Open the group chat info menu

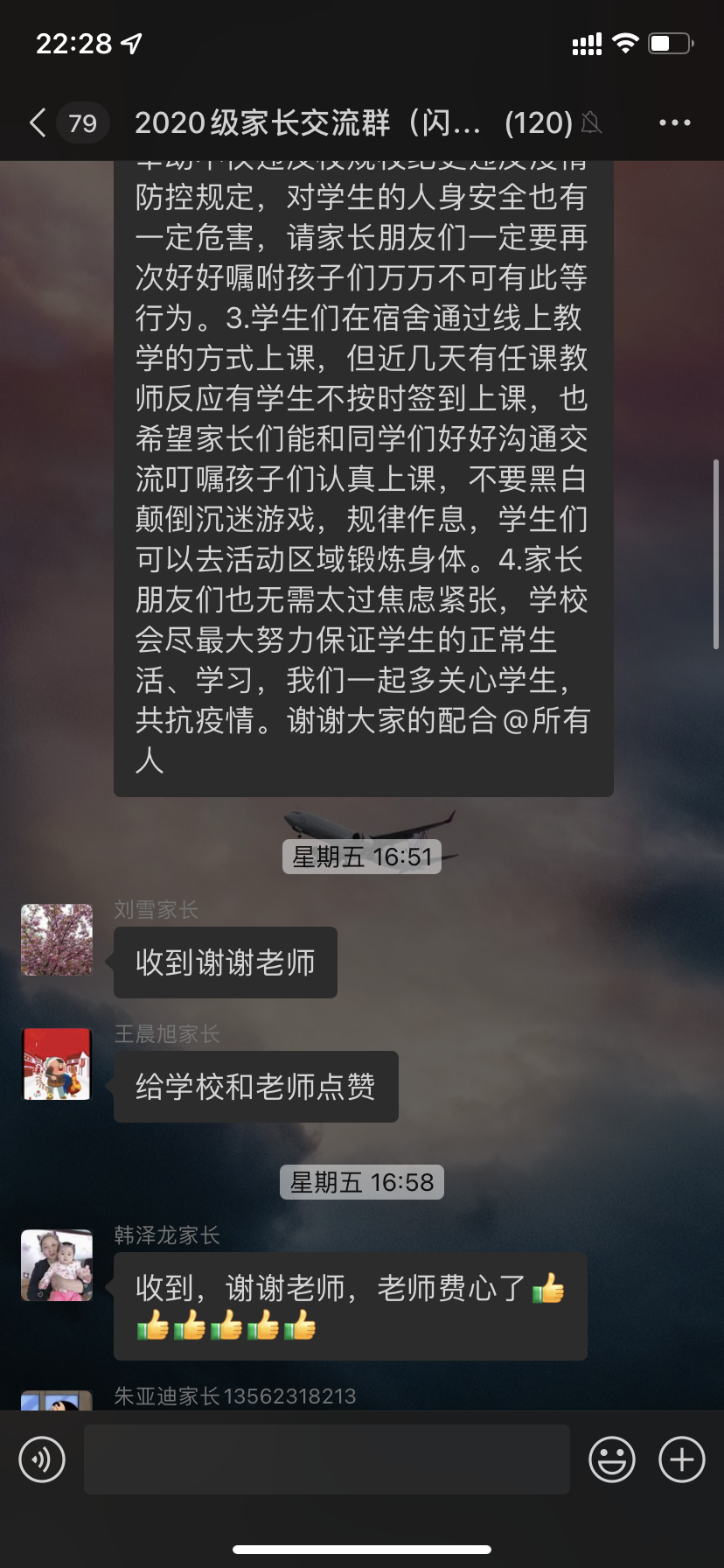674,122
